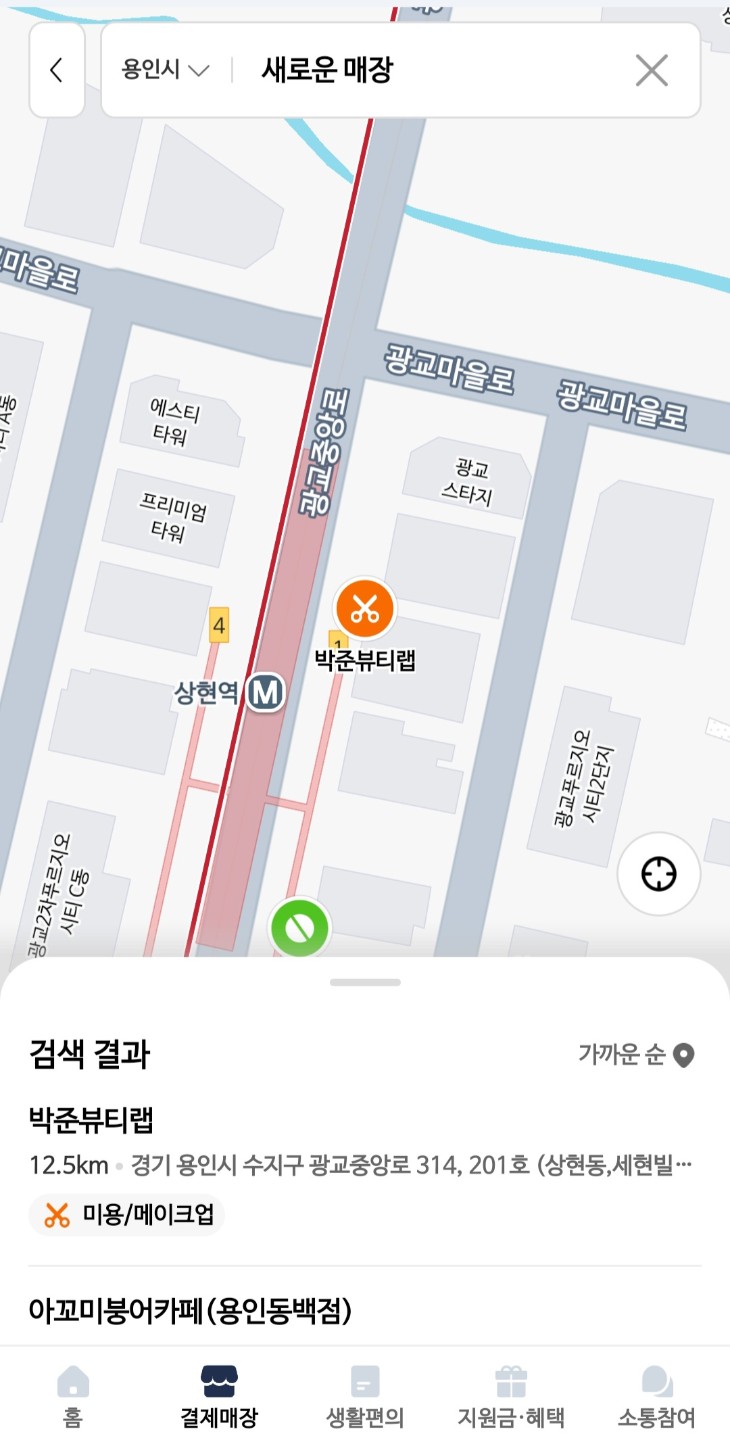
Task: Go back using the arrow button
Action: coord(56,70)
